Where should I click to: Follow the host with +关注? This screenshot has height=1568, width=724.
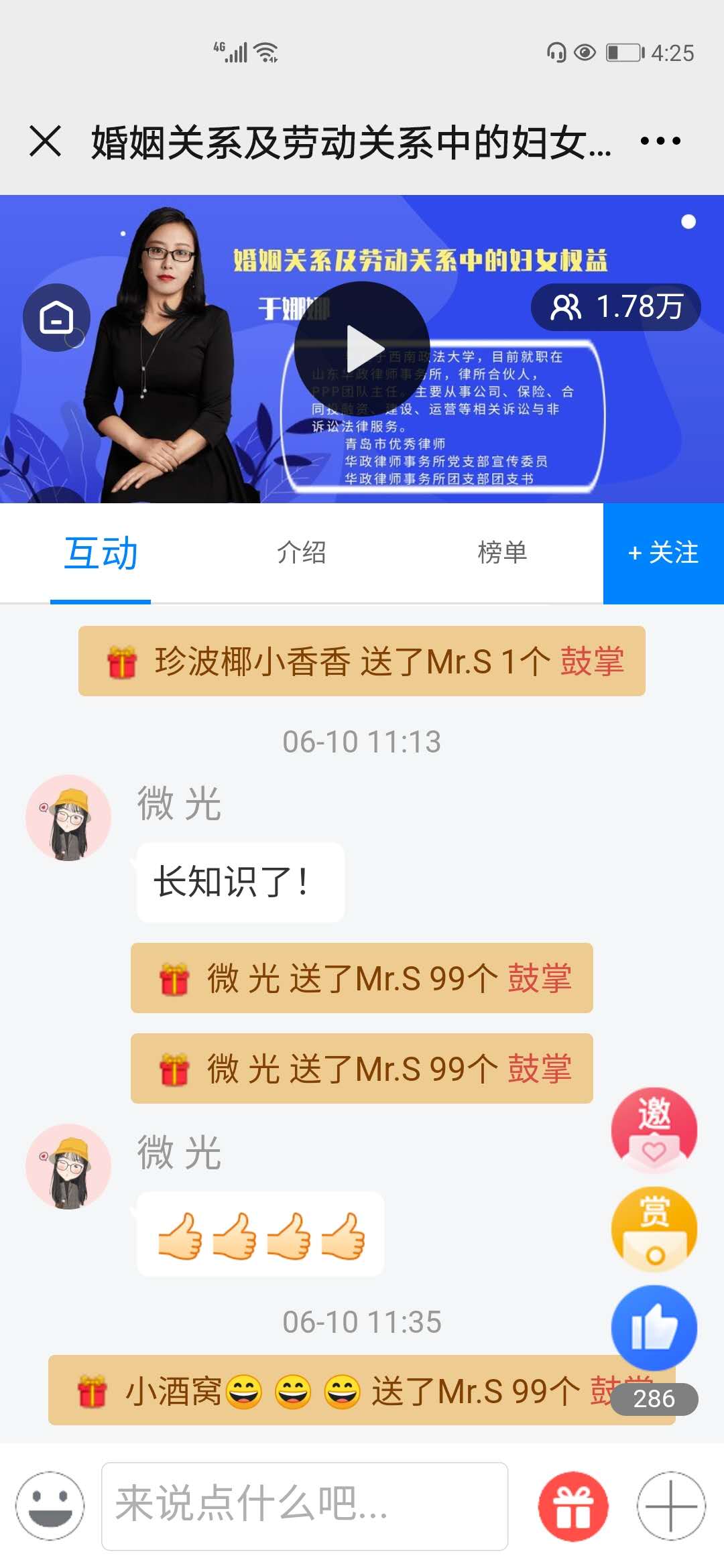[663, 553]
